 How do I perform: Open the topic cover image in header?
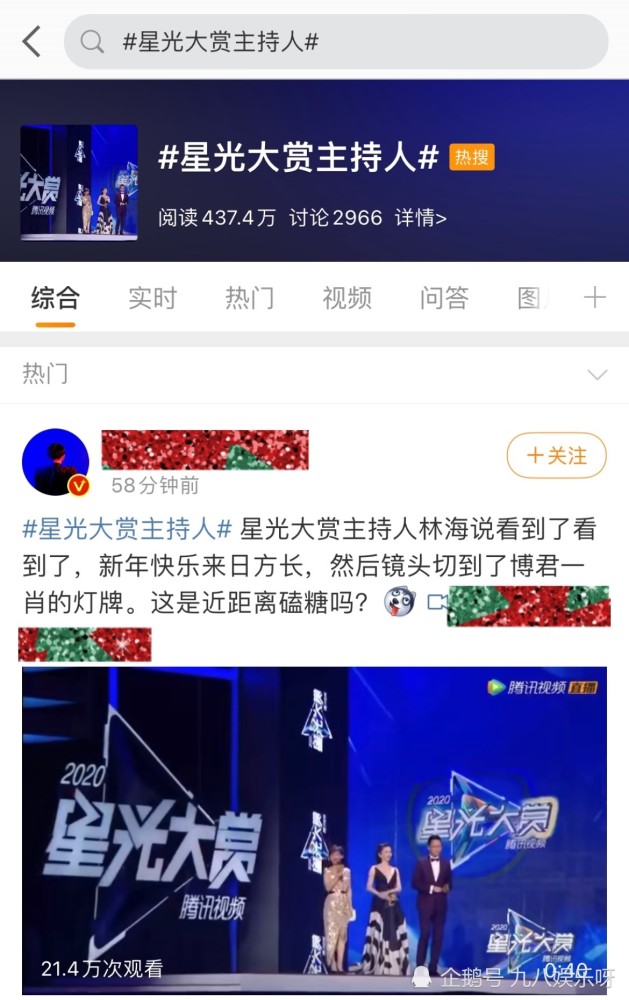(x=79, y=182)
